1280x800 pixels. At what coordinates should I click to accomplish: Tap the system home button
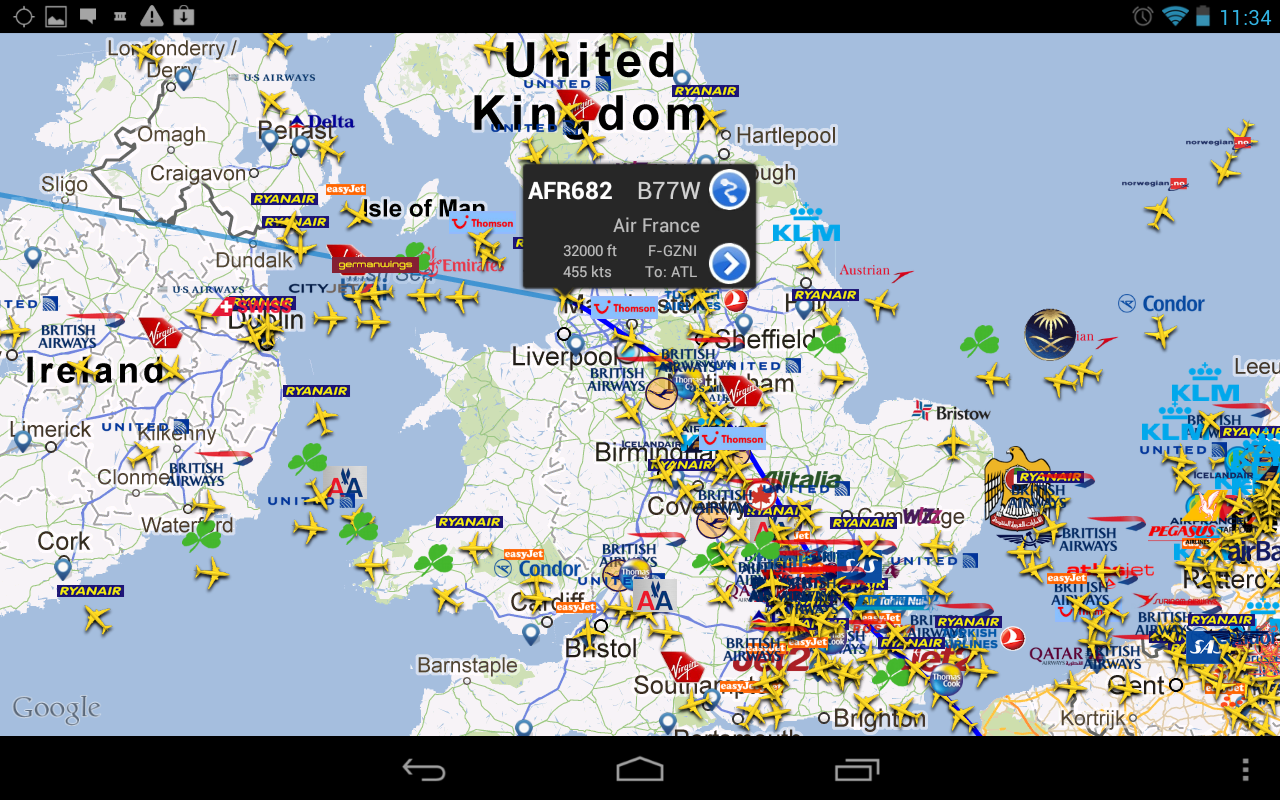tap(640, 768)
